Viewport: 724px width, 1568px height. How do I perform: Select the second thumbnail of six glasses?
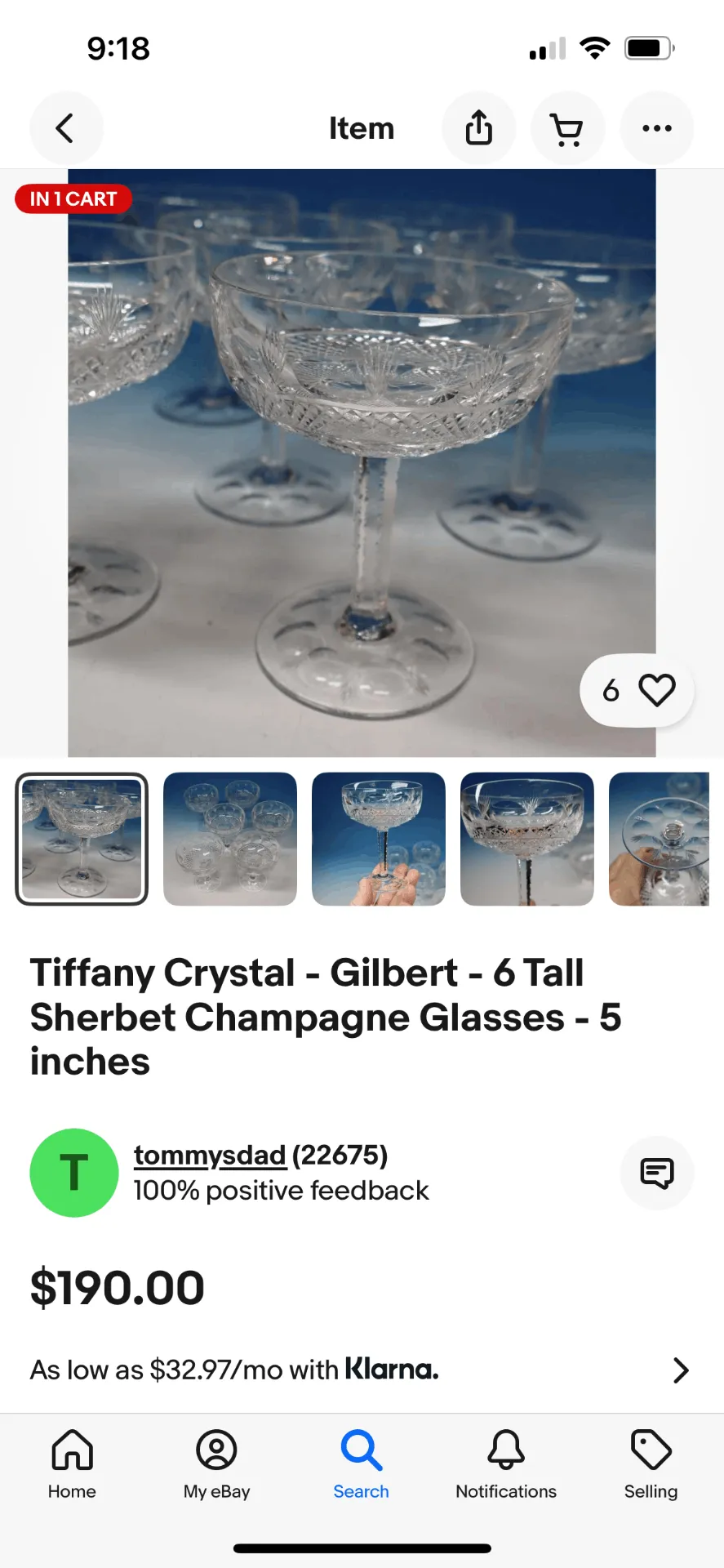[230, 839]
